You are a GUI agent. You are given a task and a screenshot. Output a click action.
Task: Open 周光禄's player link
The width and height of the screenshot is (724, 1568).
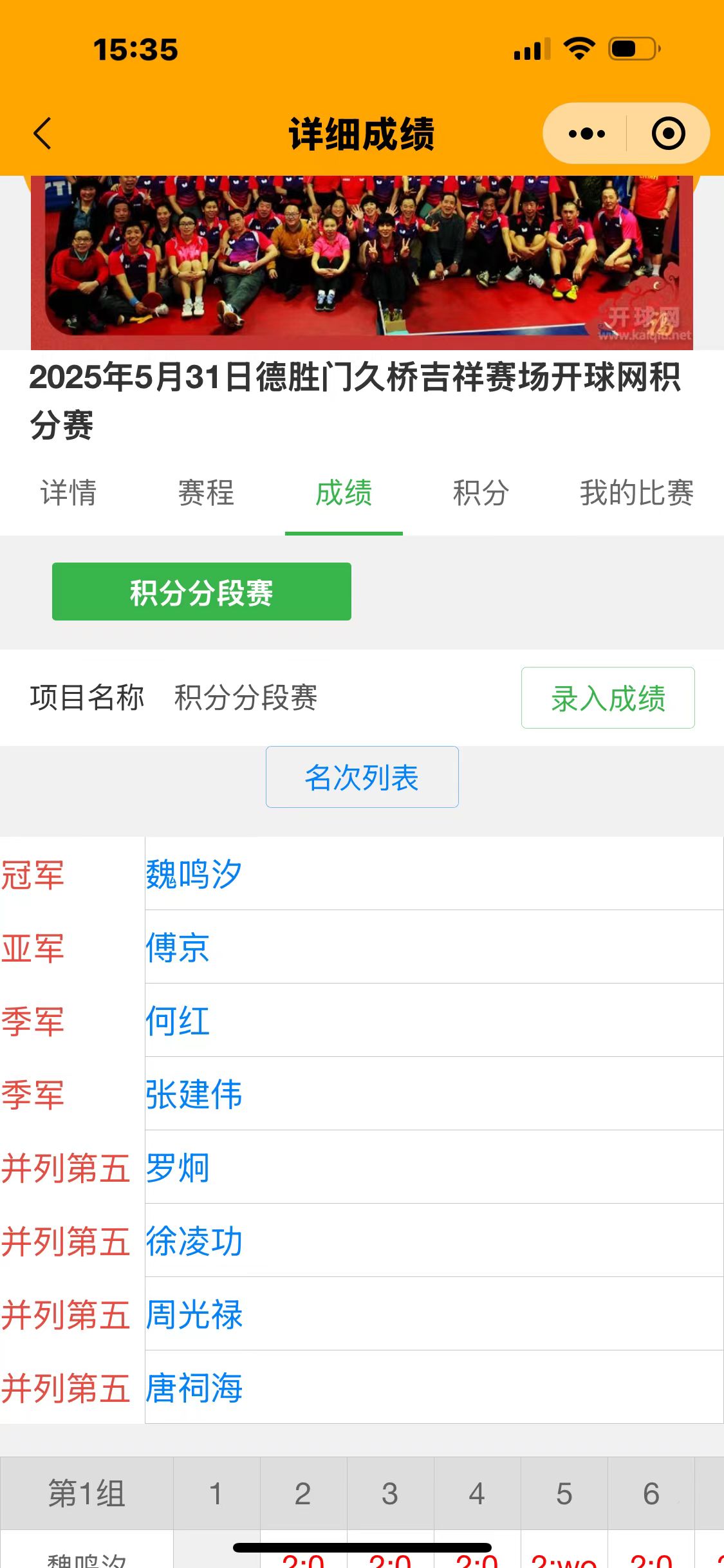click(194, 1314)
